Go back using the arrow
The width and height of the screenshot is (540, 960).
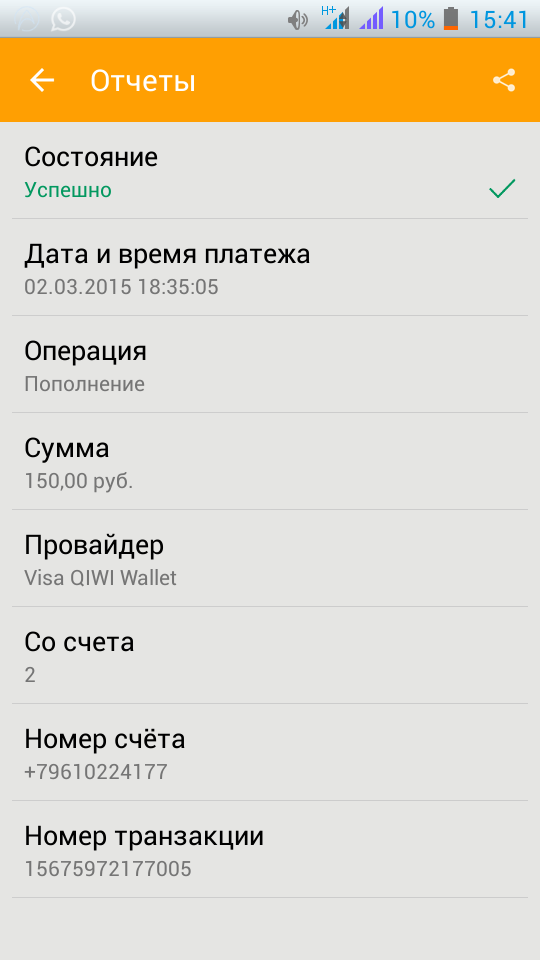click(42, 80)
